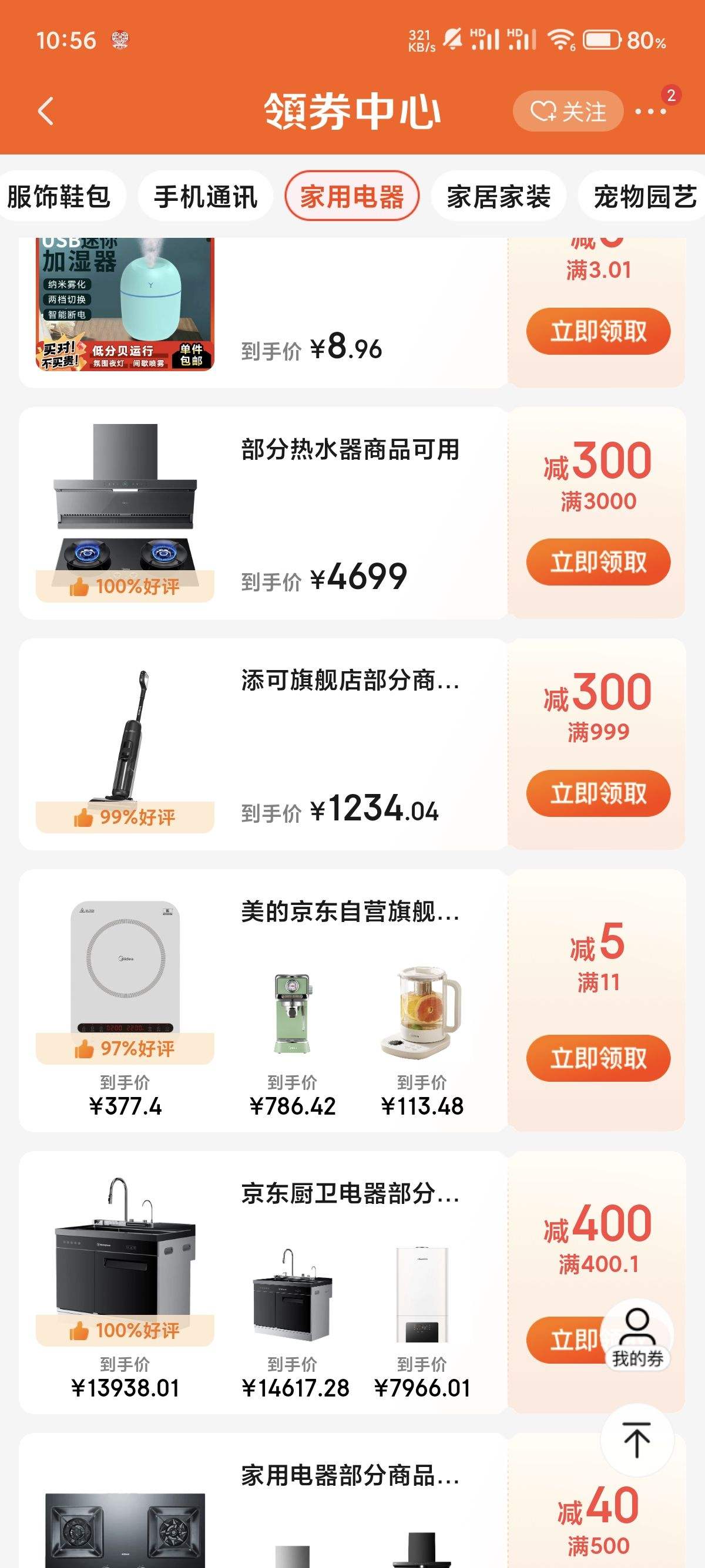Image resolution: width=705 pixels, height=1568 pixels.
Task: Switch to the 家居家装 category
Action: tap(499, 197)
